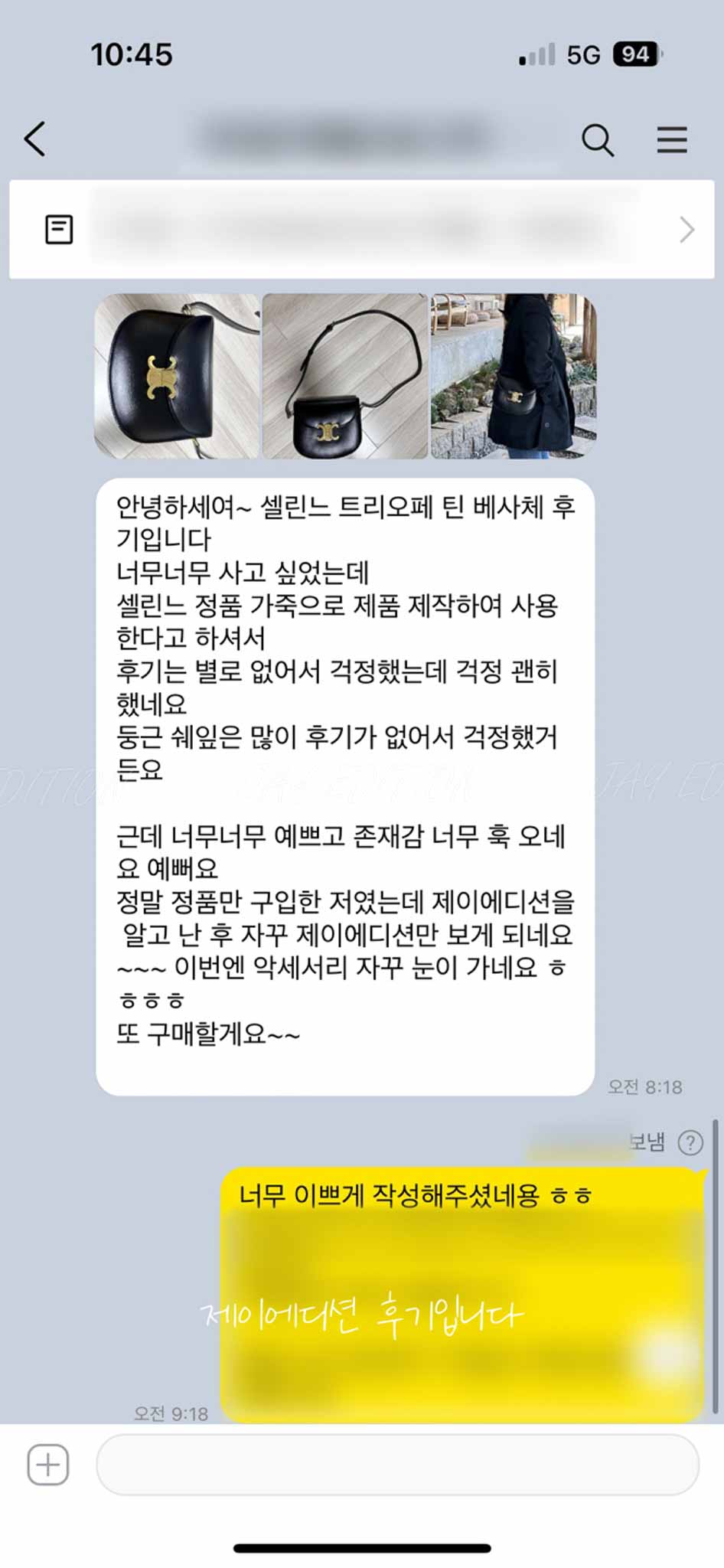The width and height of the screenshot is (724, 1568).
Task: View the bag with strap photo
Action: pyautogui.click(x=345, y=376)
